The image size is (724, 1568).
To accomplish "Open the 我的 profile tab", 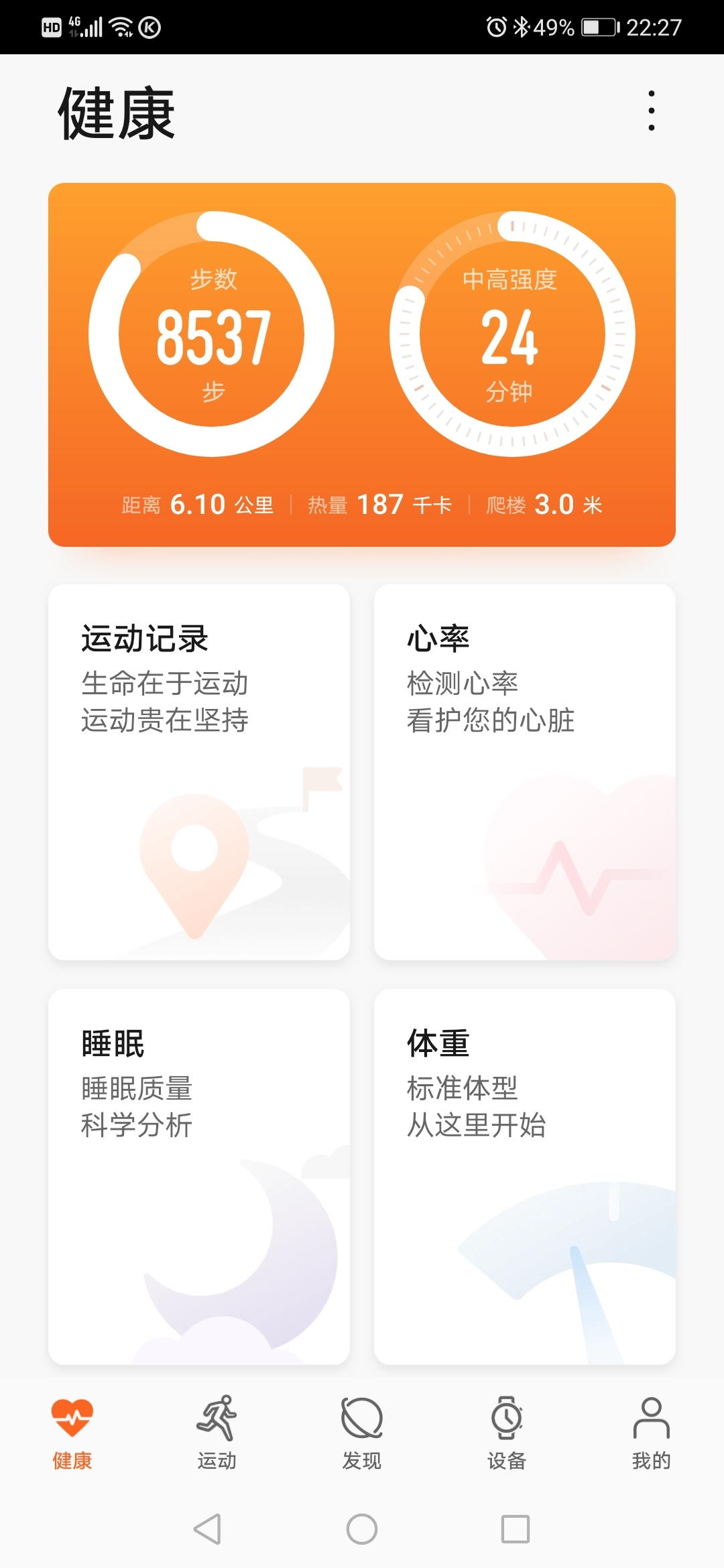I will click(x=652, y=1433).
